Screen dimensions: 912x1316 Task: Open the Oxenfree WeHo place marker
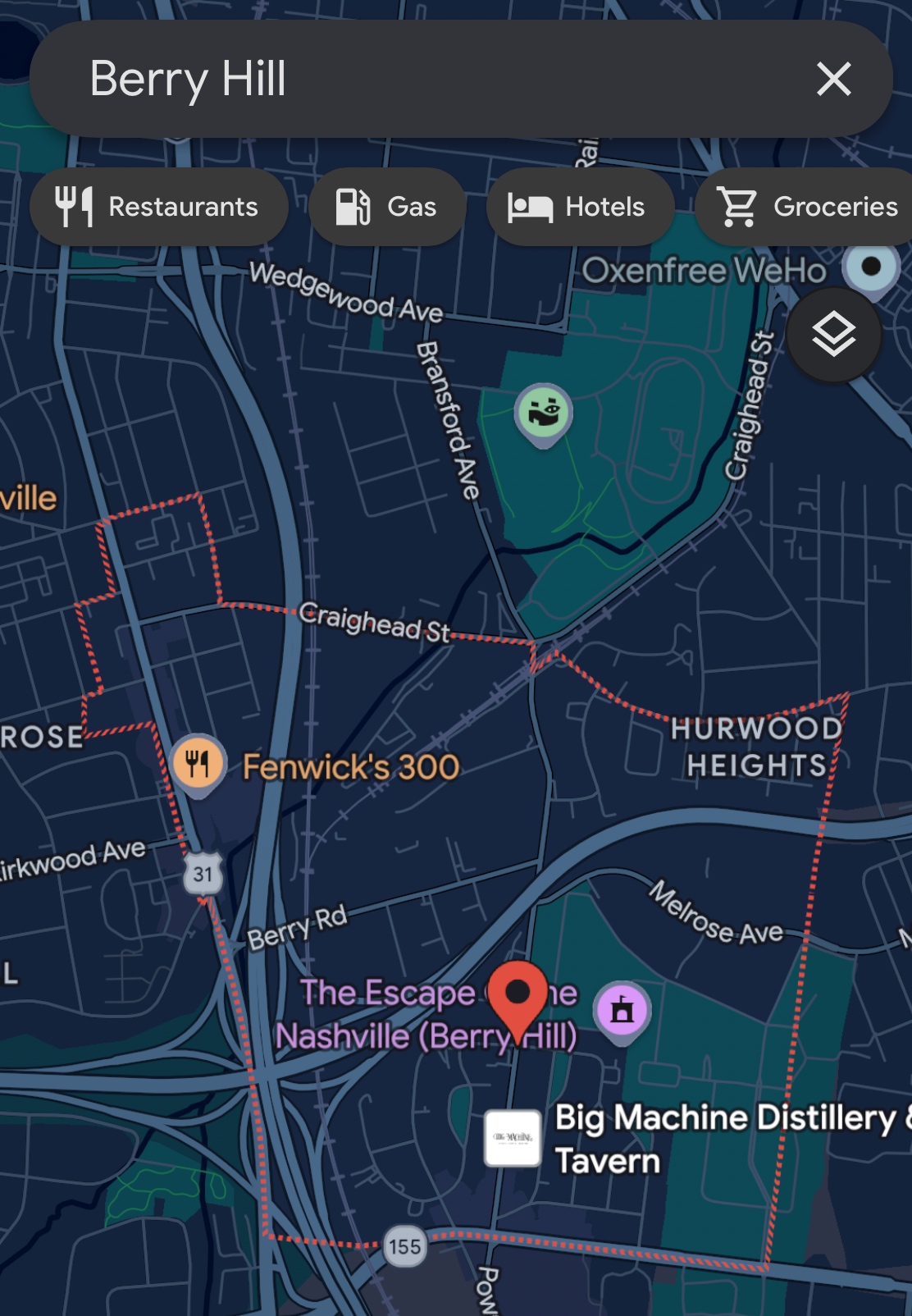point(871,267)
